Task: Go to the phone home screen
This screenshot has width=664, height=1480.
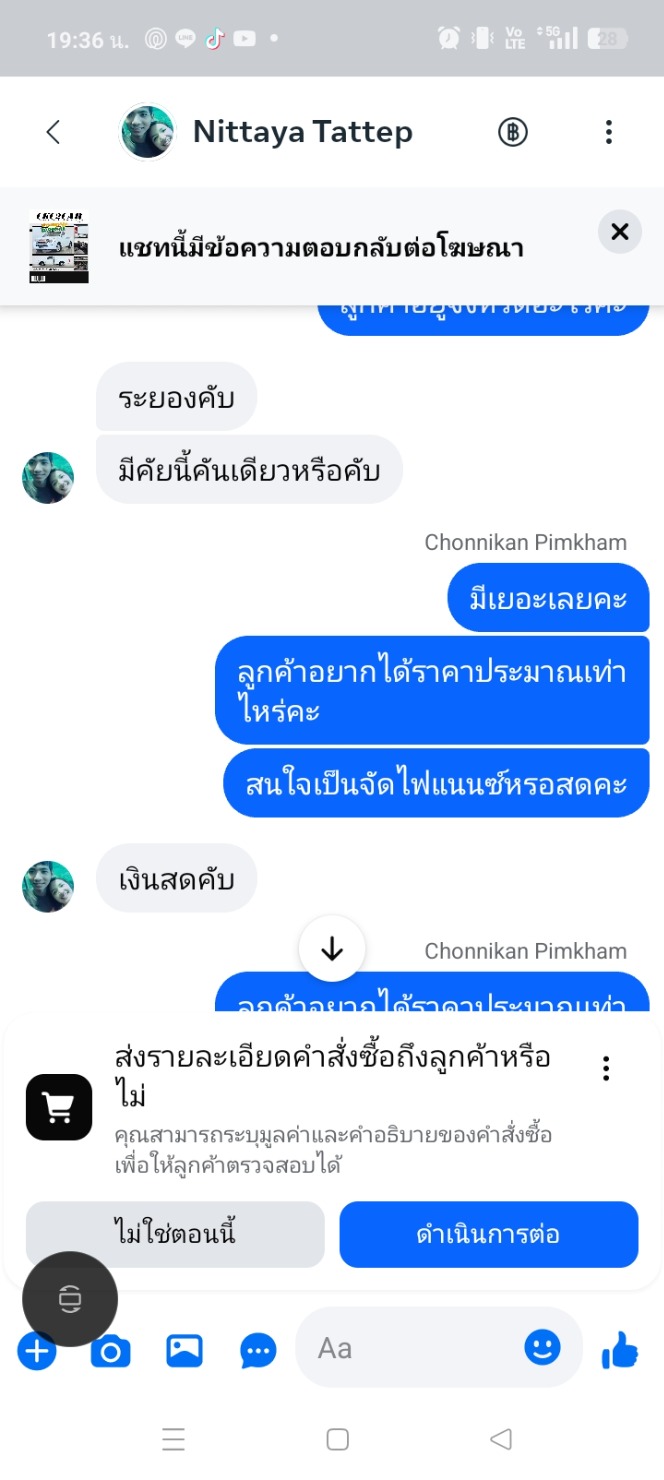Action: [338, 1439]
